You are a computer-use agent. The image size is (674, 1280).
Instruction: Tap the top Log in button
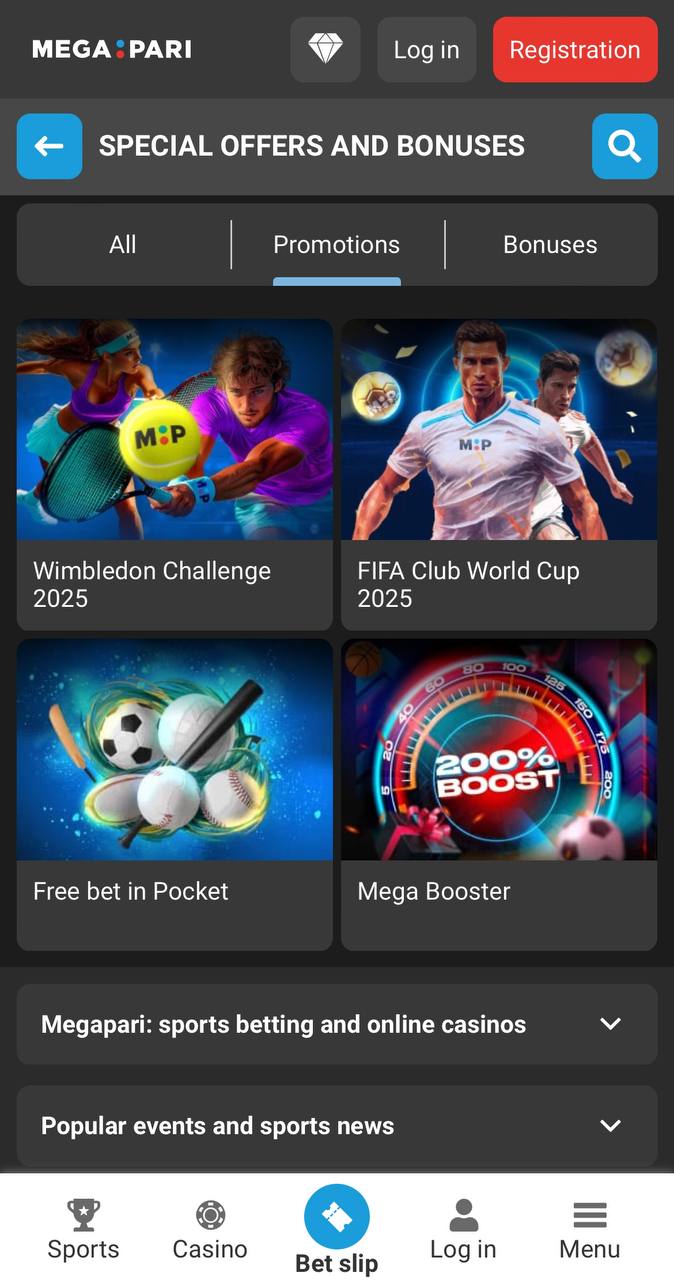427,49
